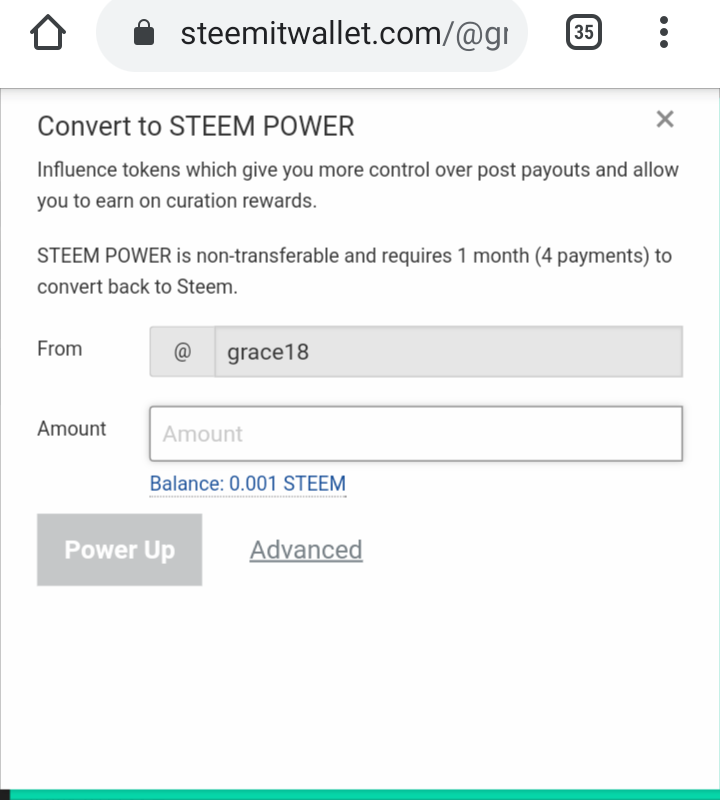Image resolution: width=720 pixels, height=800 pixels.
Task: Go to the browser home page
Action: point(48,33)
